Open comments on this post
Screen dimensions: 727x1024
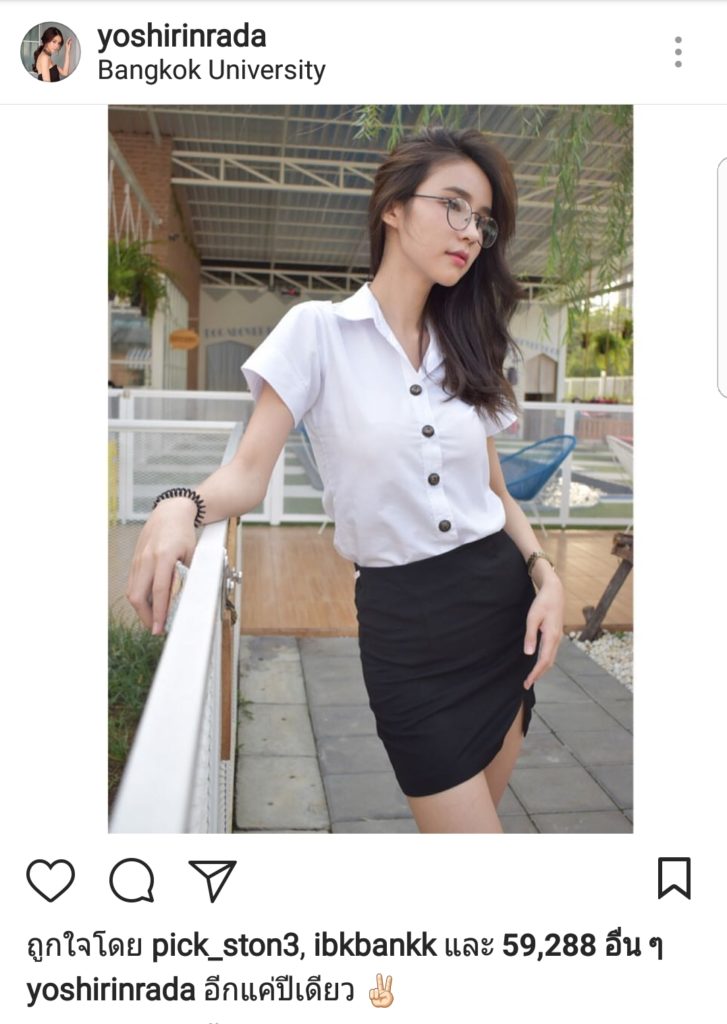click(x=132, y=881)
